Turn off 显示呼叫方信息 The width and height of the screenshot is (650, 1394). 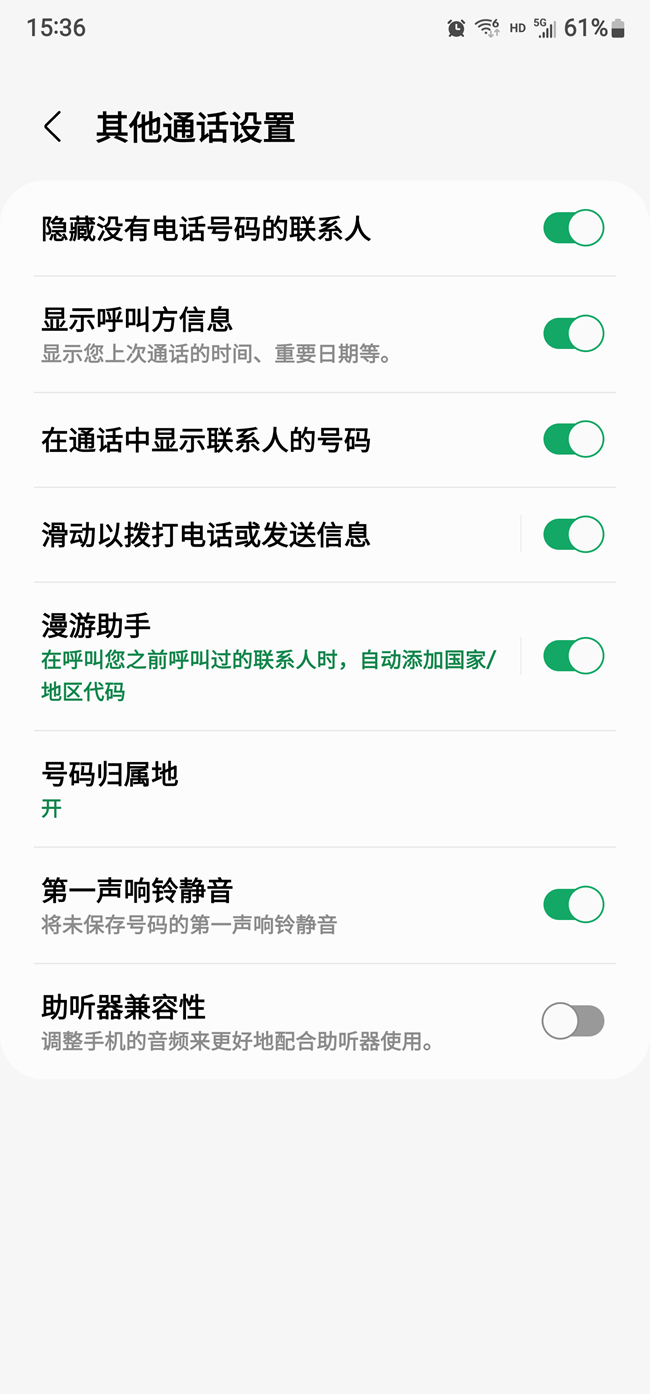click(573, 334)
